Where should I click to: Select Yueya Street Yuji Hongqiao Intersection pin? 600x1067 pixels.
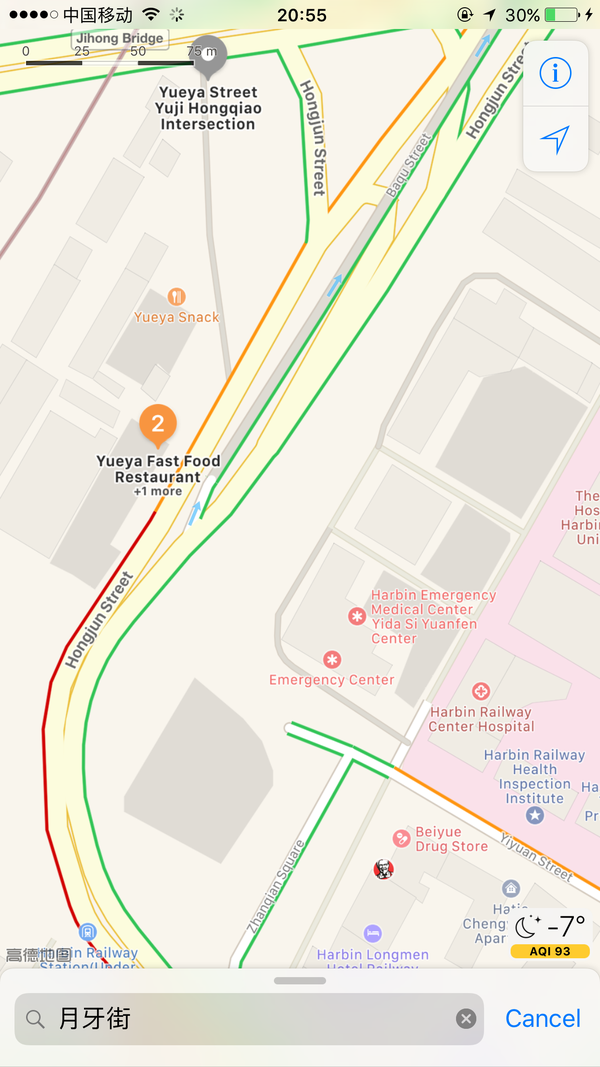click(208, 56)
